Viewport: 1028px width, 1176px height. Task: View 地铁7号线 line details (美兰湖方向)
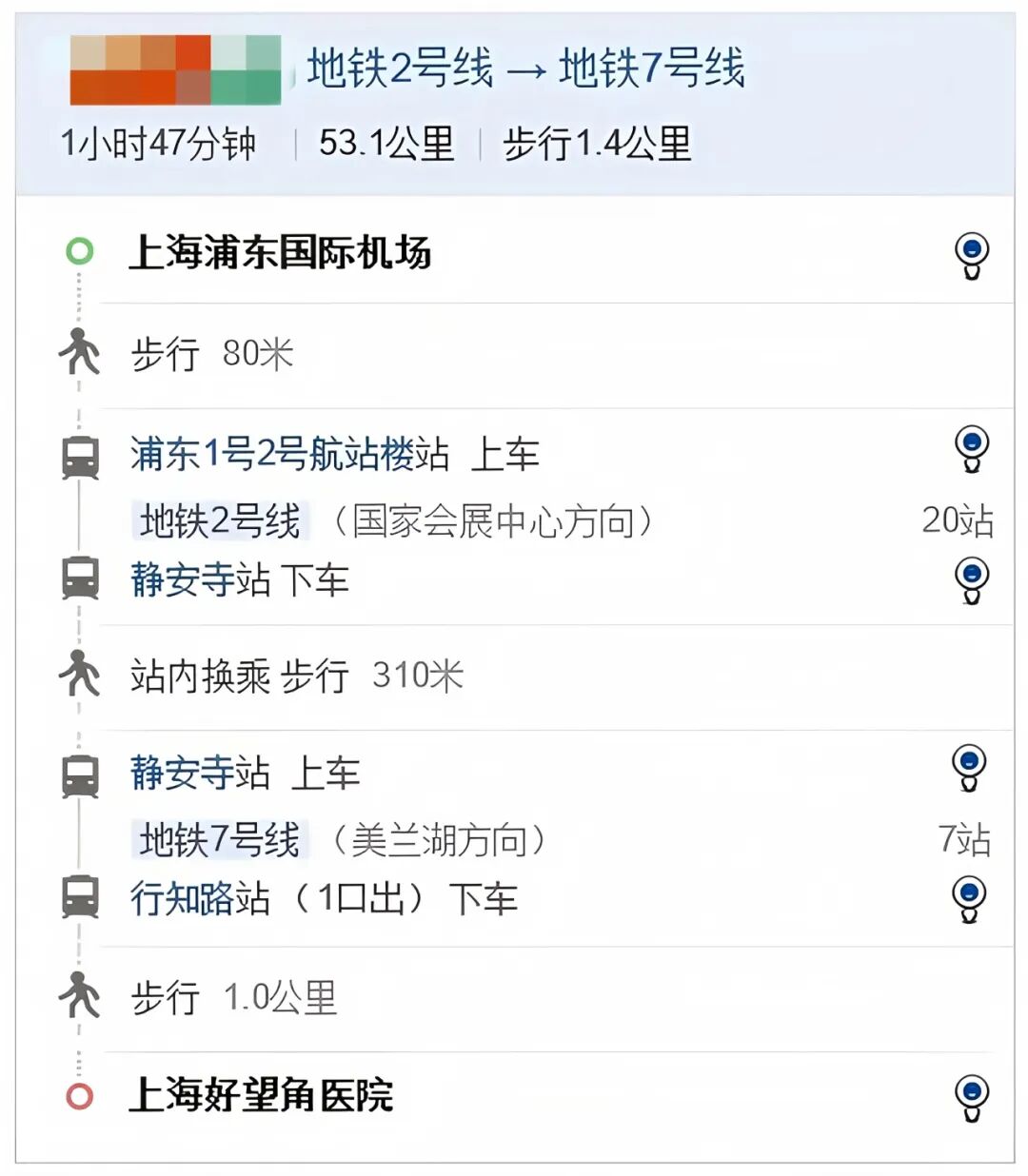pyautogui.click(x=220, y=840)
